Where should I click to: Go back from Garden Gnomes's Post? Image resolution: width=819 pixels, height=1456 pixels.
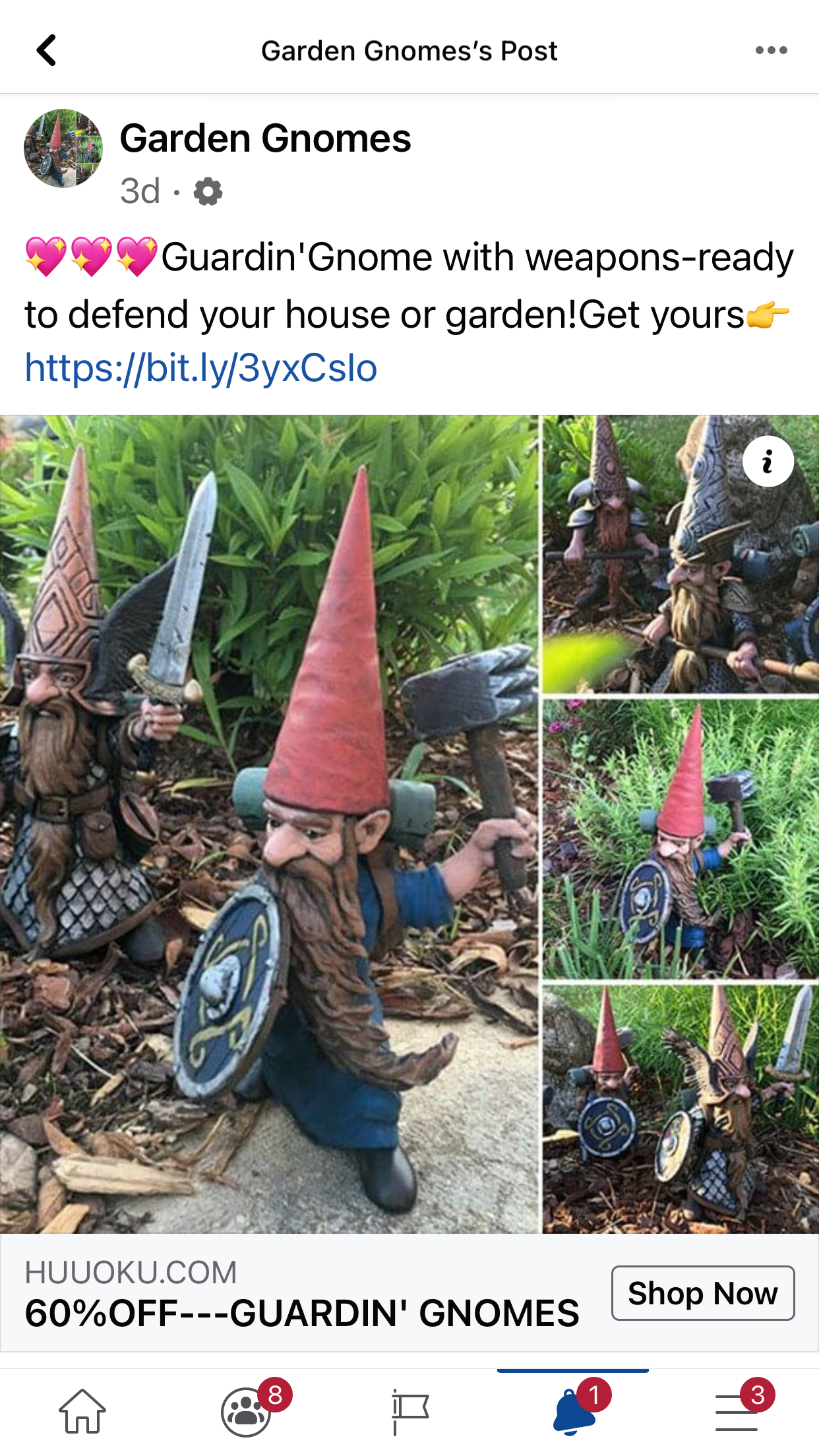47,51
